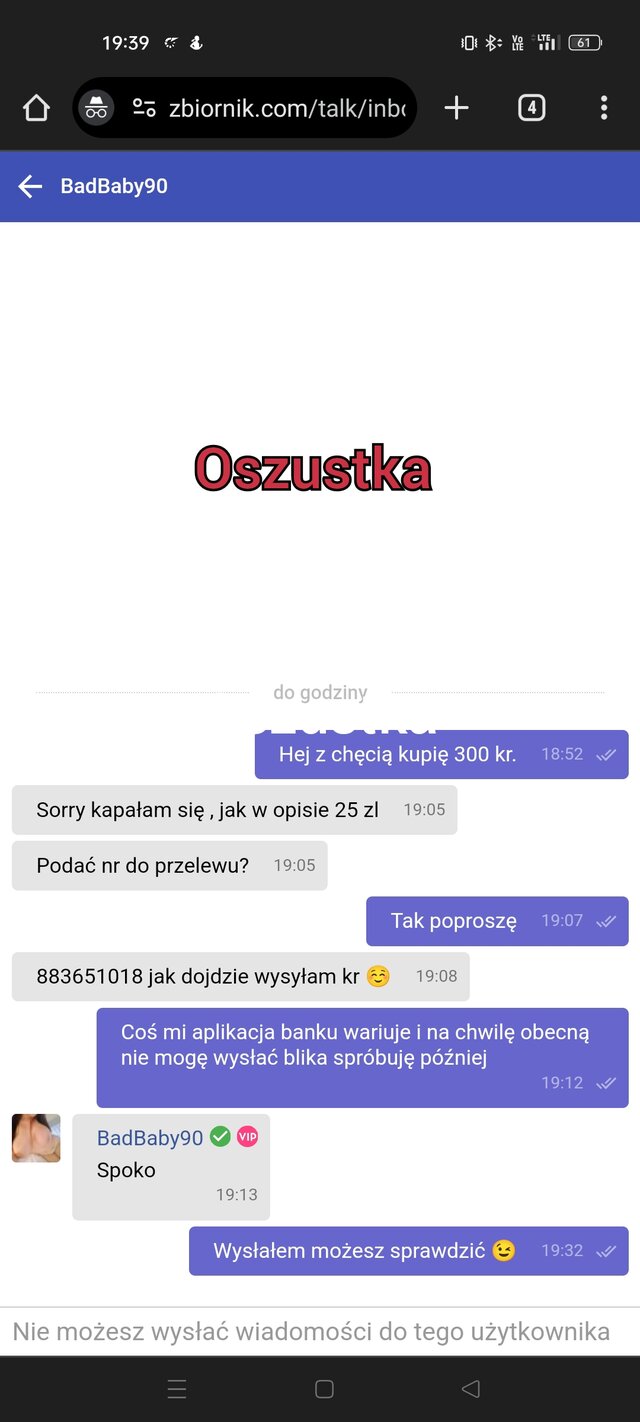Open the BadBaby90 username link in the chat
This screenshot has height=1422, width=640.
[x=150, y=1138]
